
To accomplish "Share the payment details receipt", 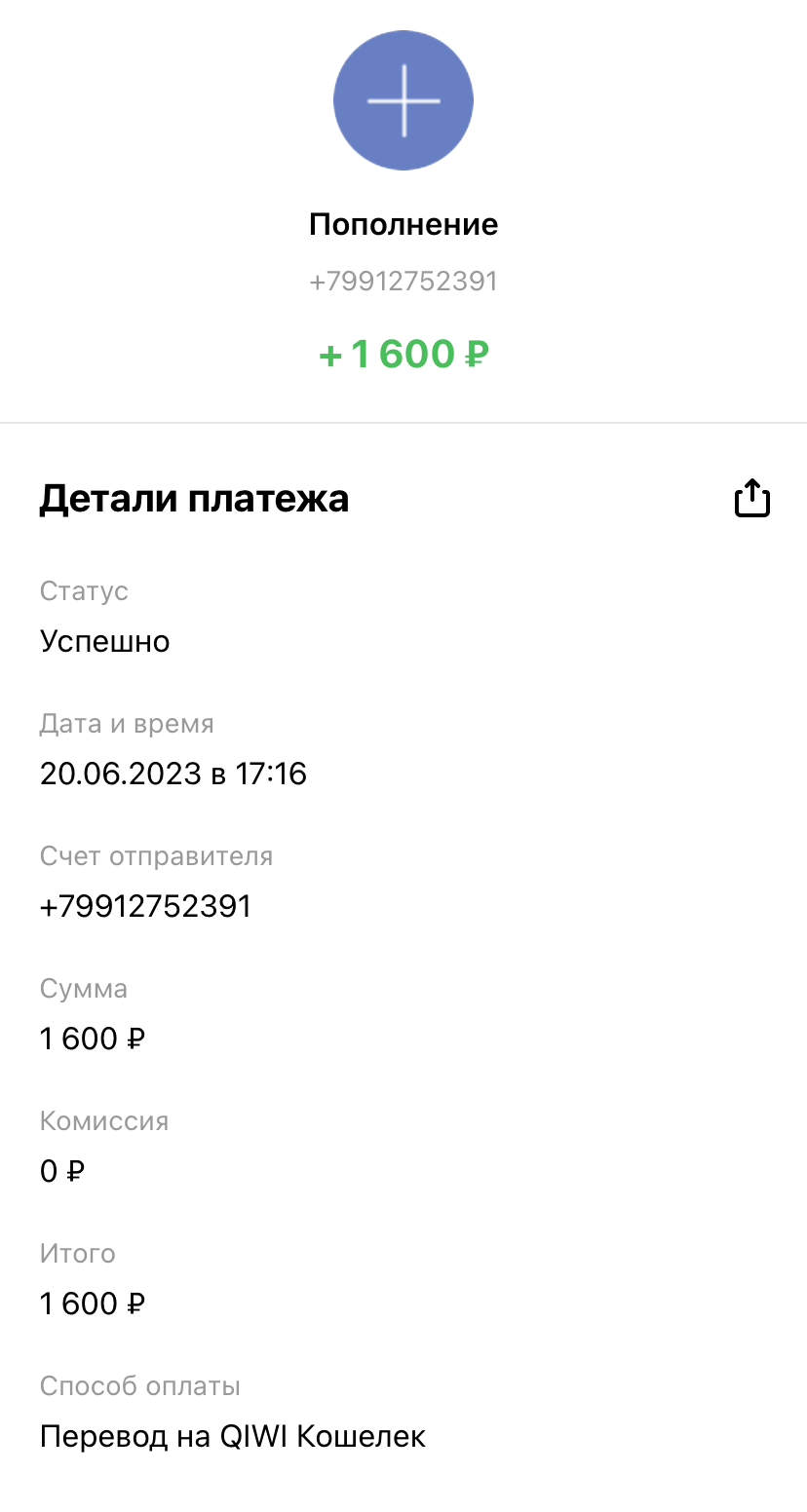I will point(751,498).
